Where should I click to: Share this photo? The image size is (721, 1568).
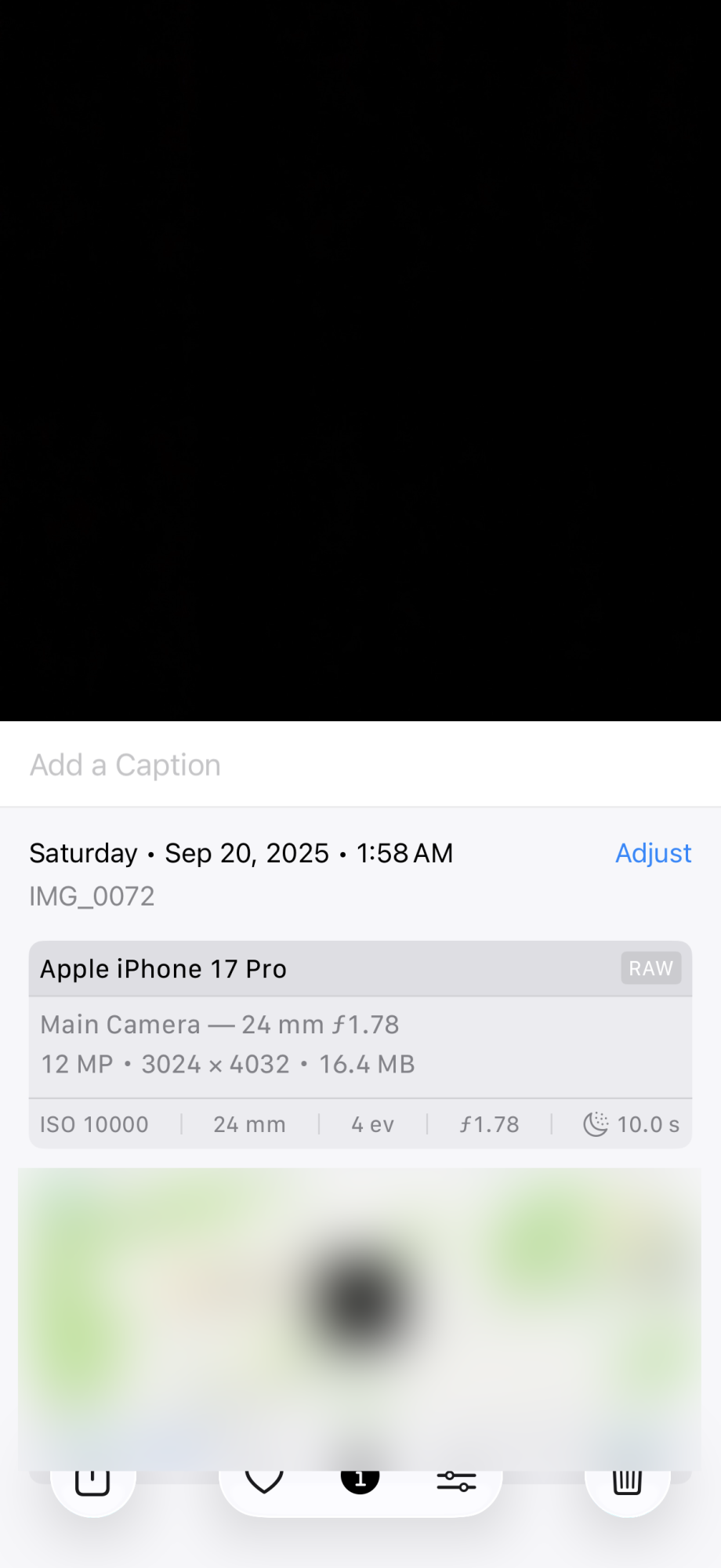[92, 1480]
